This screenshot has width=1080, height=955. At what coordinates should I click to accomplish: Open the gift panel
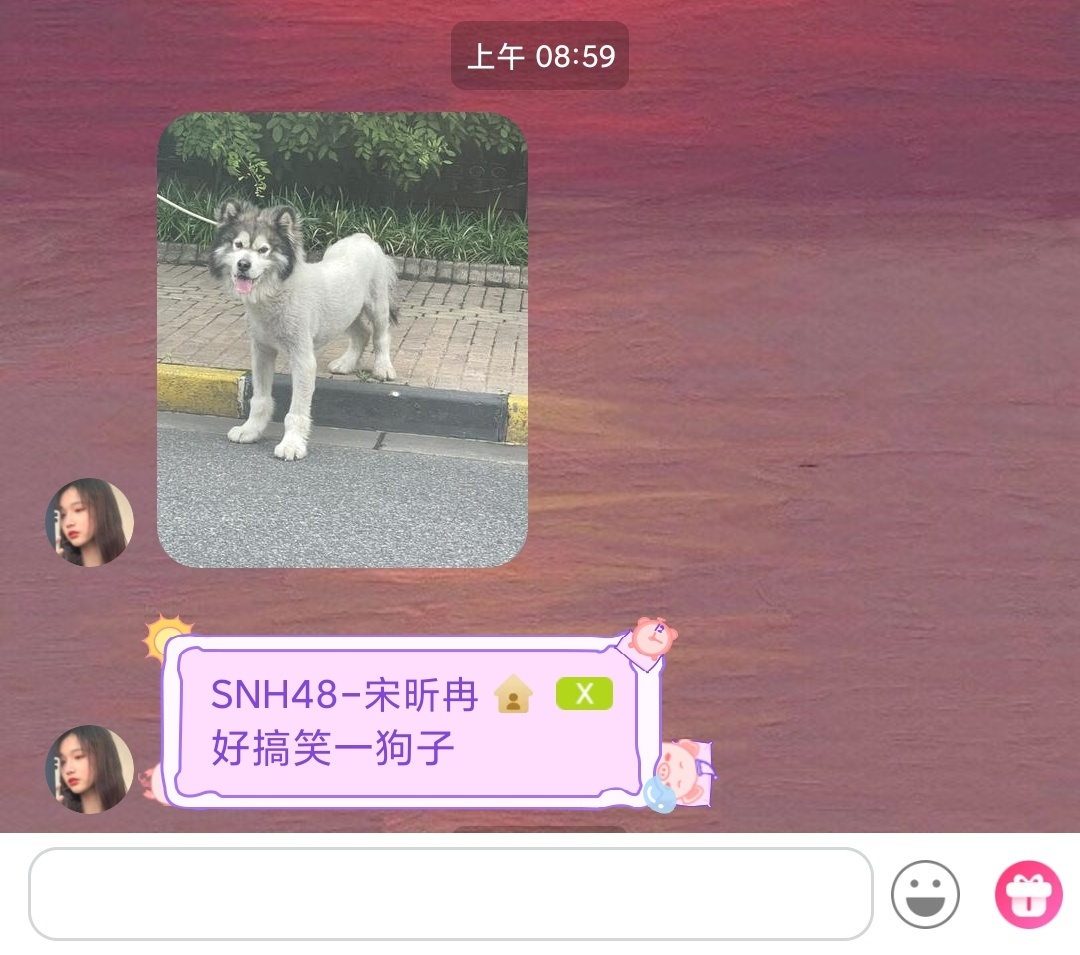1028,894
